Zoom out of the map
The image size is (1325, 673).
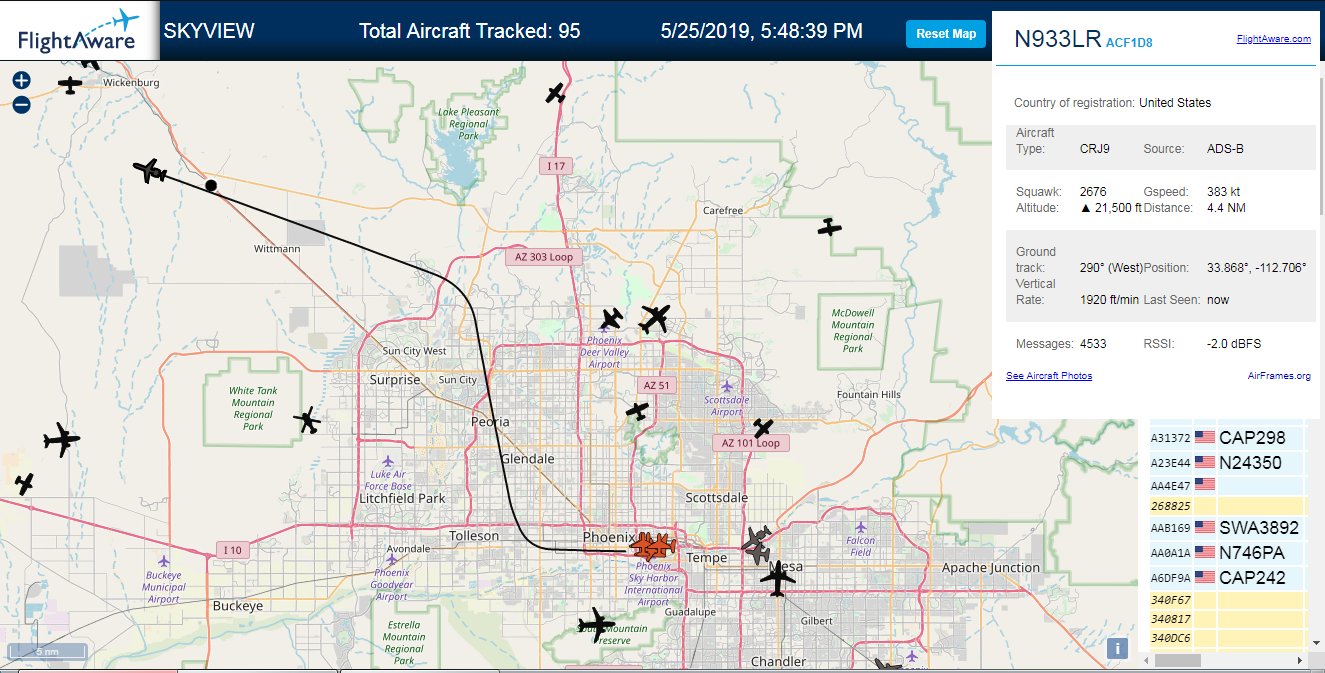[21, 104]
